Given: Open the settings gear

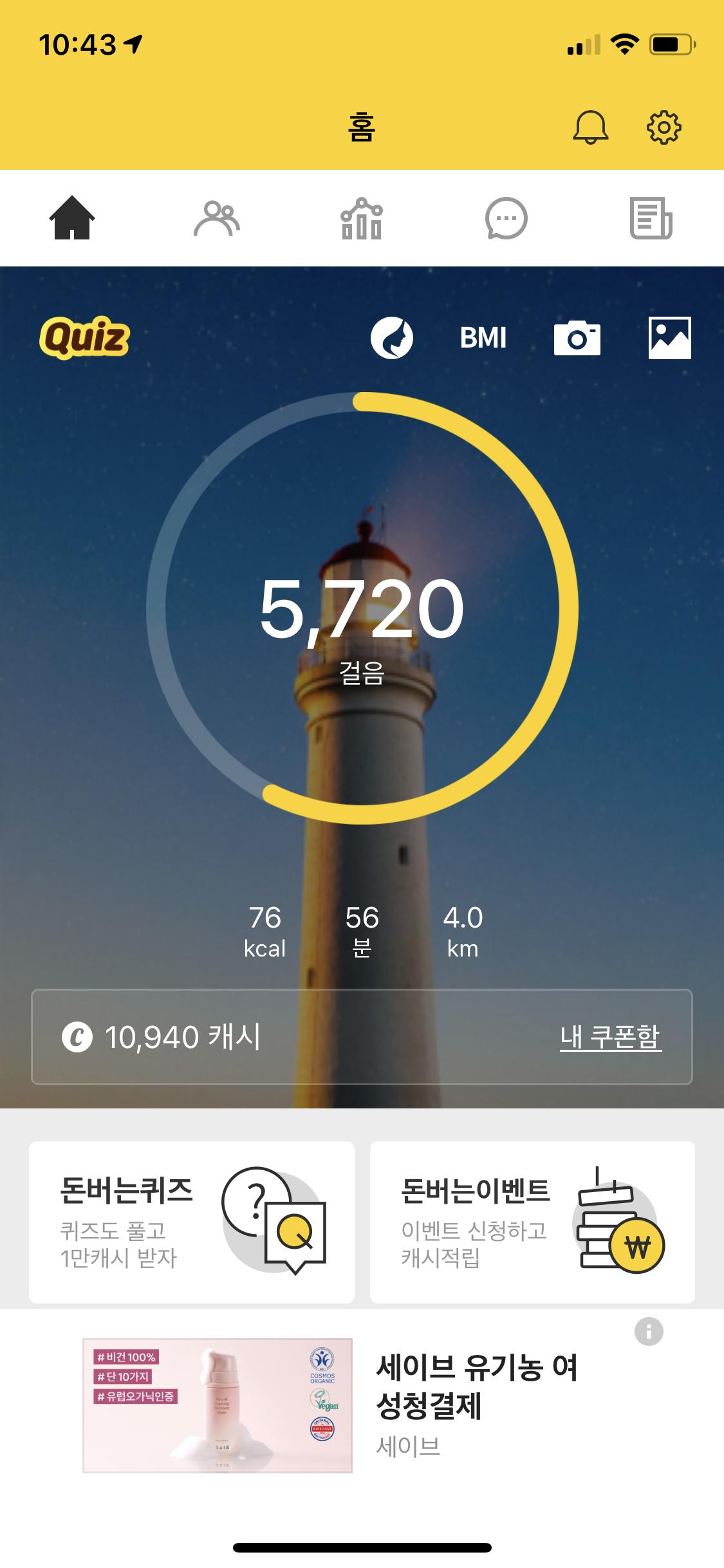Looking at the screenshot, I should [x=664, y=127].
